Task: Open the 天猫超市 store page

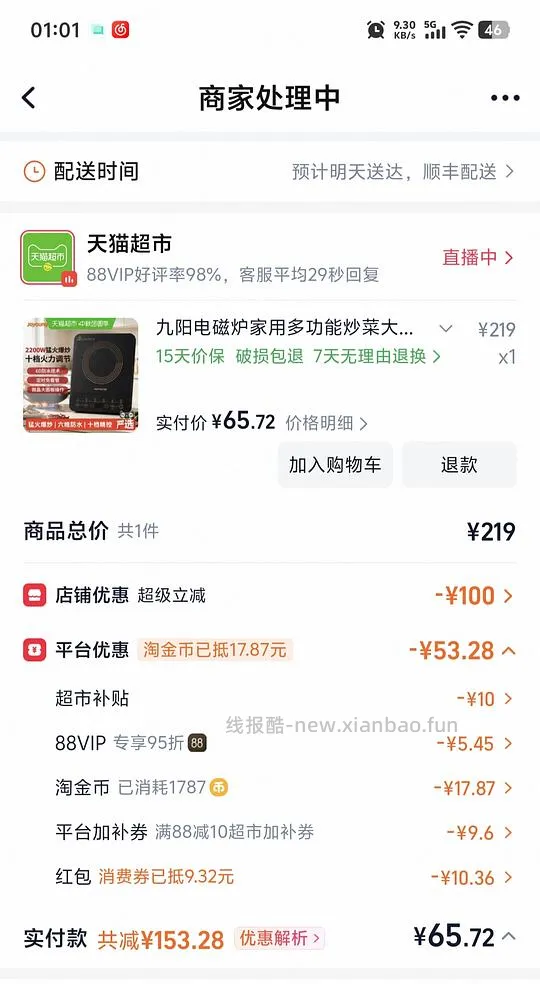Action: pos(129,243)
